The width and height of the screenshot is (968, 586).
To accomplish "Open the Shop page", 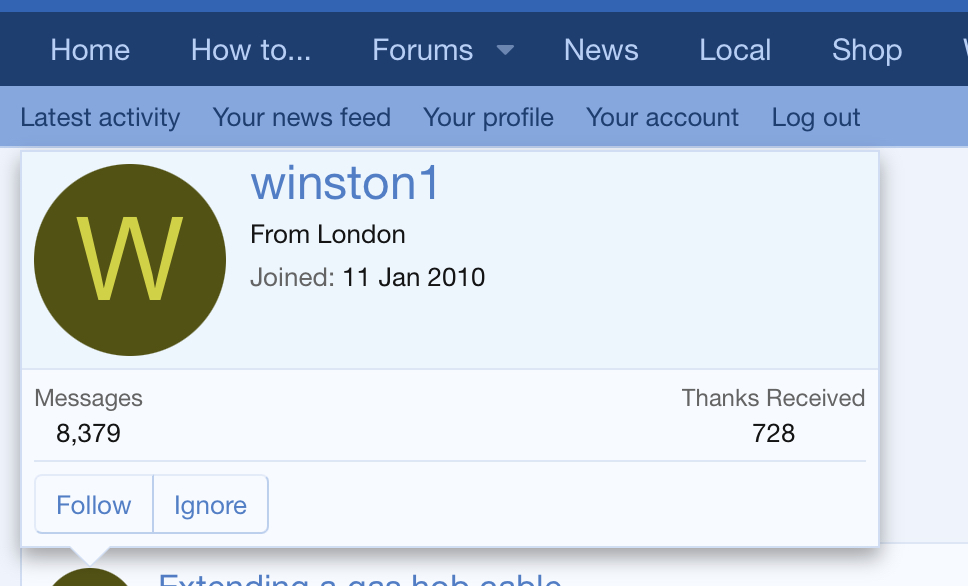I will 867,50.
